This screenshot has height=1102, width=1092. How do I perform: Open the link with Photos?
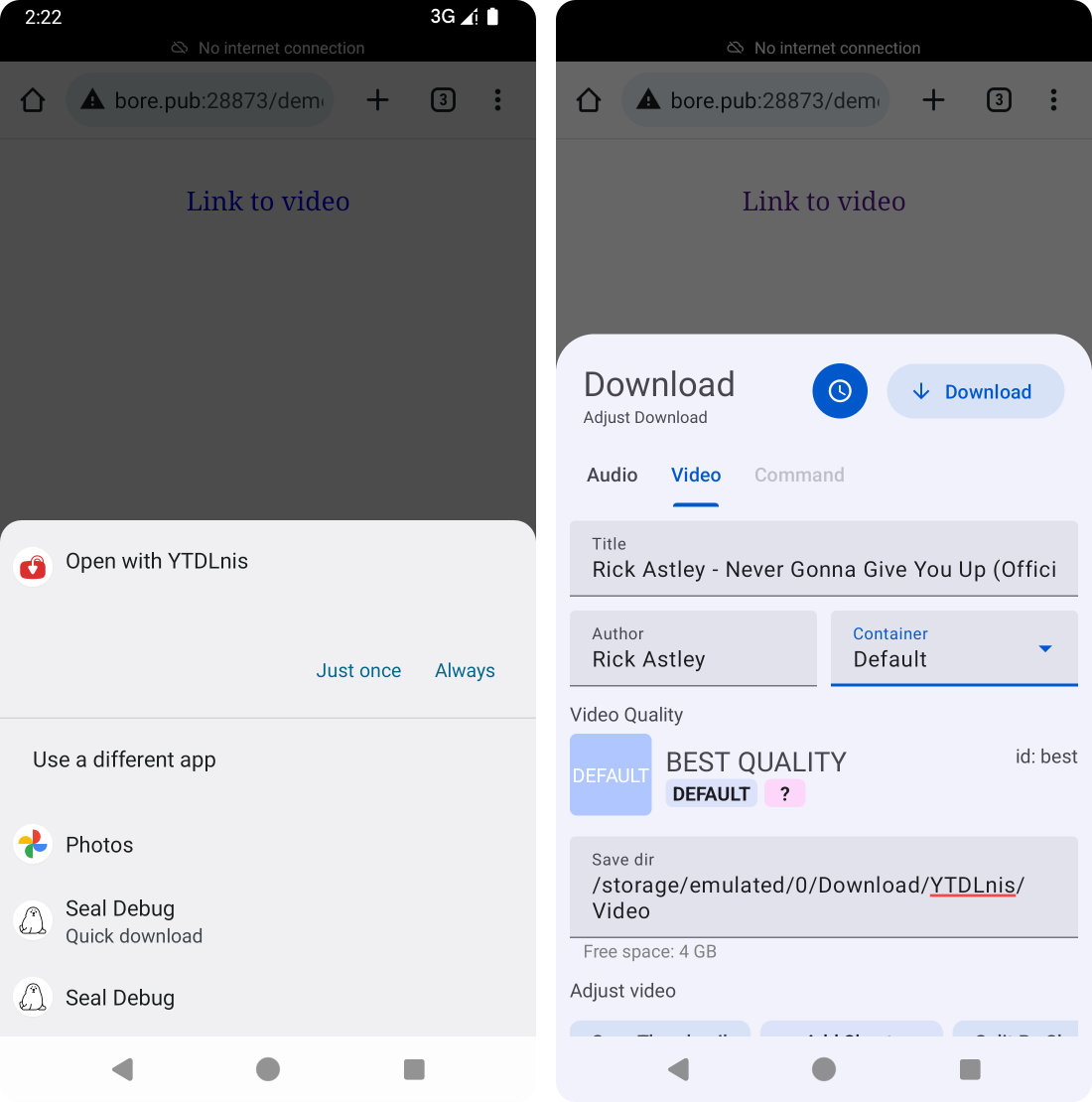pos(99,845)
